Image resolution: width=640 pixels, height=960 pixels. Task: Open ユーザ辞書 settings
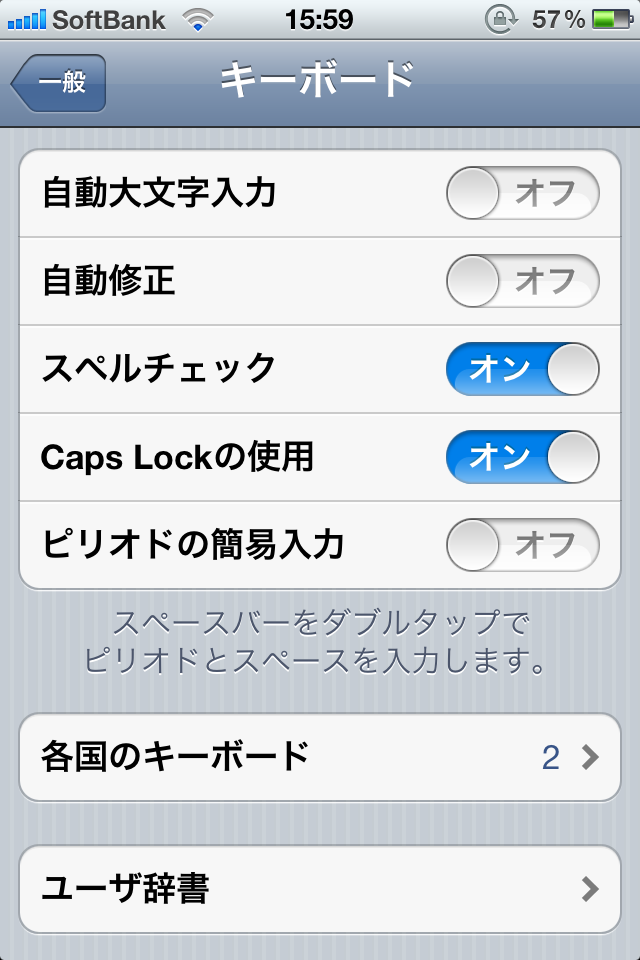[320, 889]
